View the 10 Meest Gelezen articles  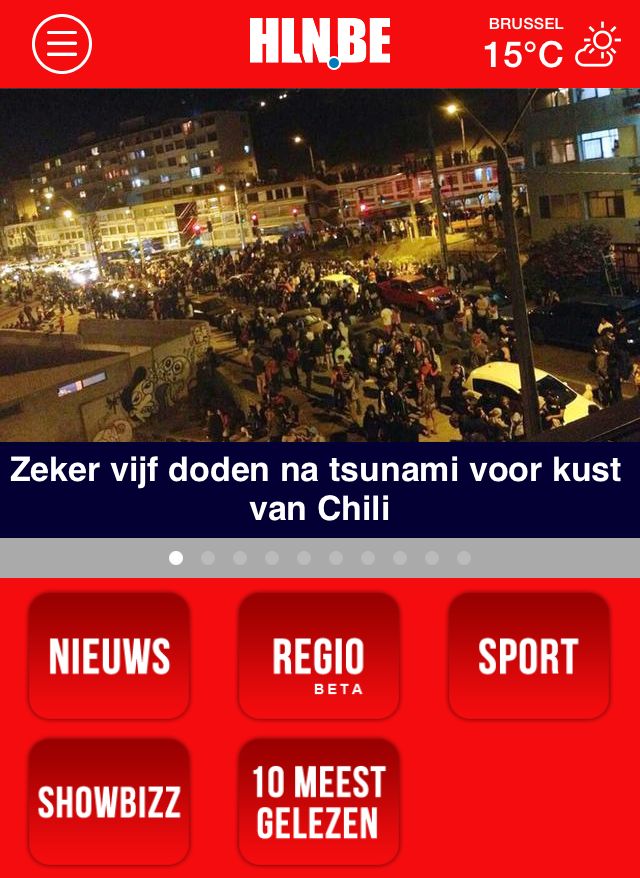tap(319, 801)
